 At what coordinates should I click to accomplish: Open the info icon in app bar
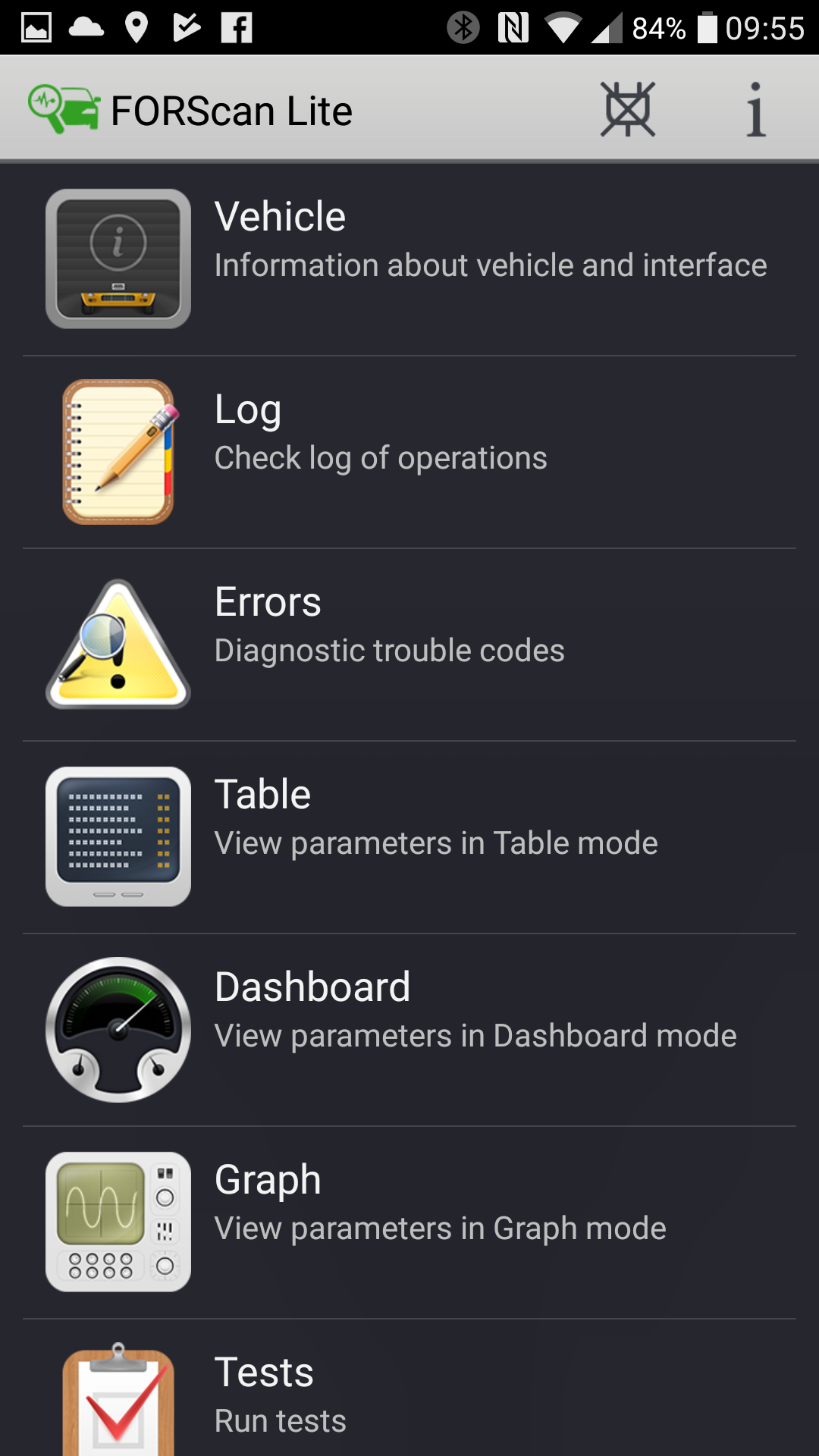(755, 110)
